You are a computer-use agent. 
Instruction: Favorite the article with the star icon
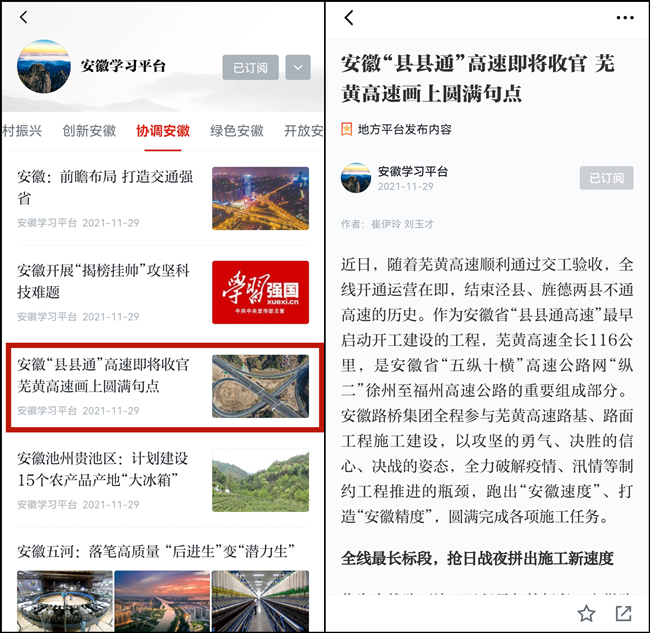[586, 613]
